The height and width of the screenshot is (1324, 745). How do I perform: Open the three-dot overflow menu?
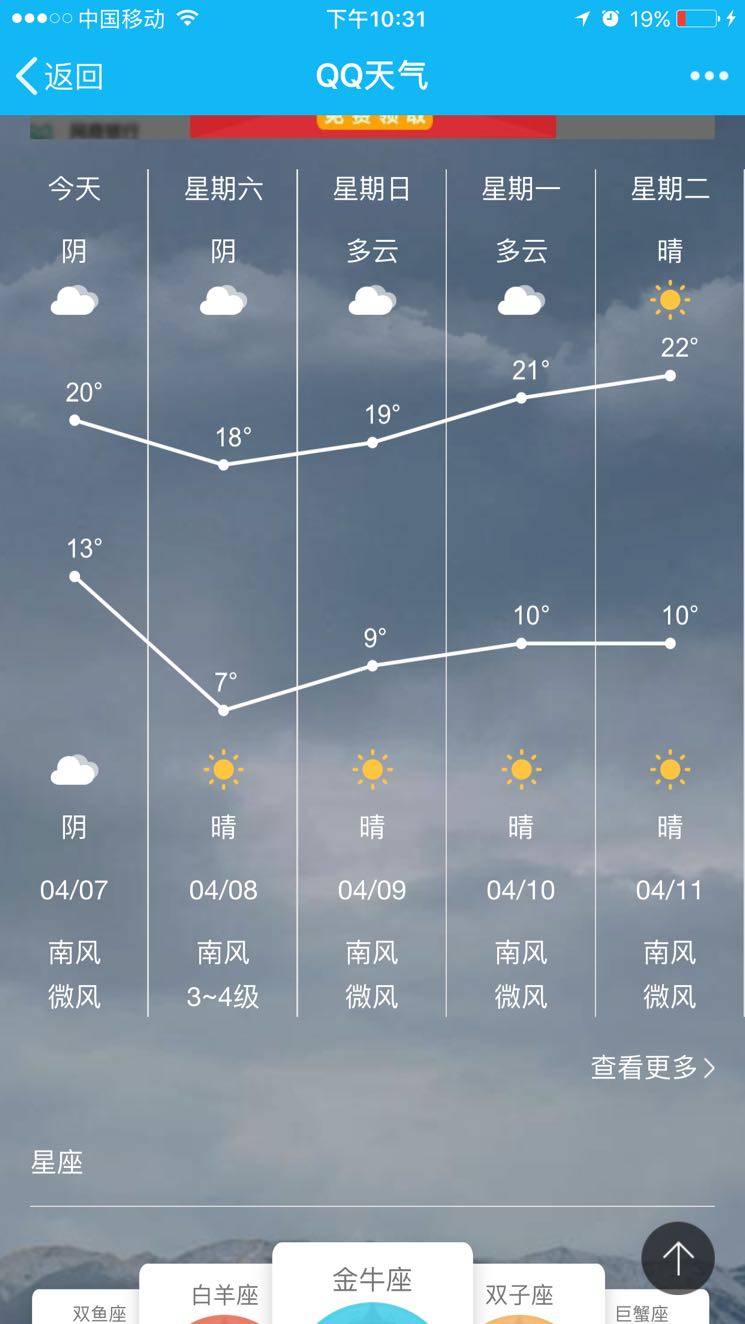pos(708,76)
